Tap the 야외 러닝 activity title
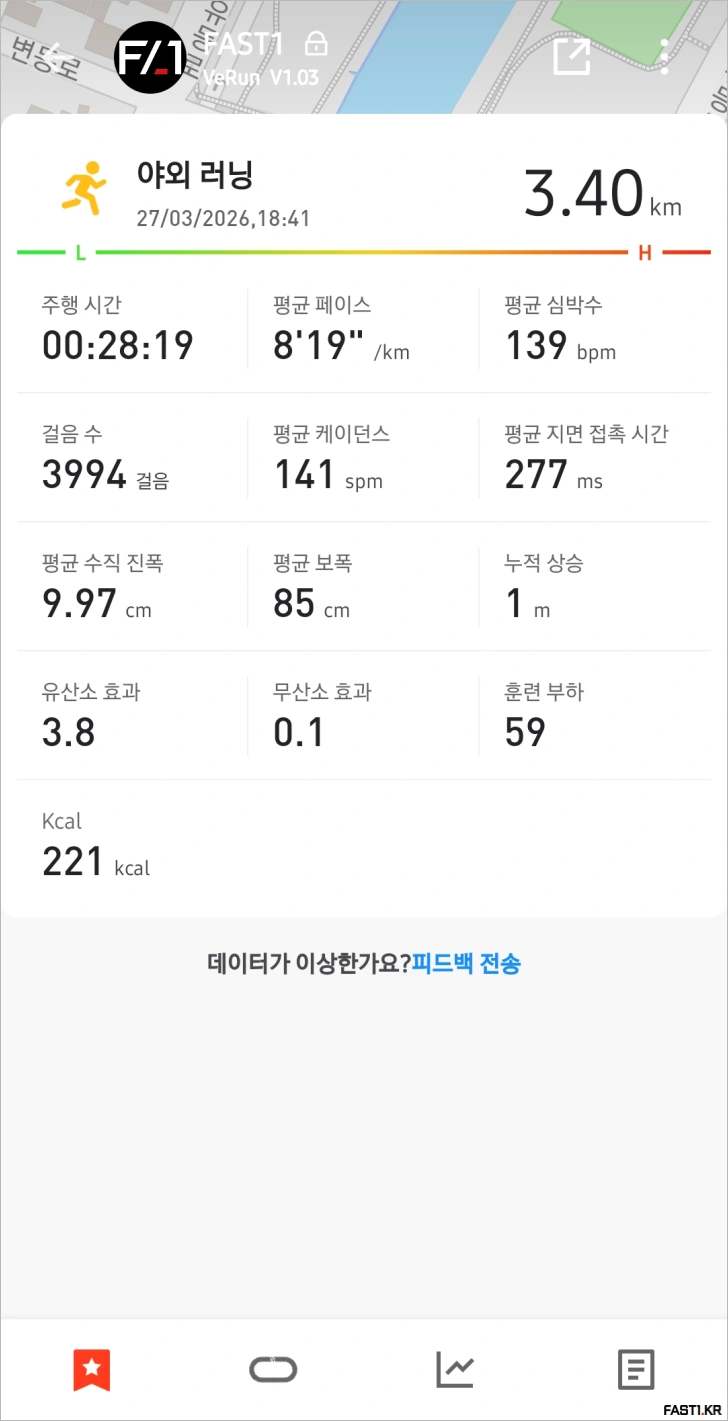The width and height of the screenshot is (728, 1421). click(x=196, y=173)
